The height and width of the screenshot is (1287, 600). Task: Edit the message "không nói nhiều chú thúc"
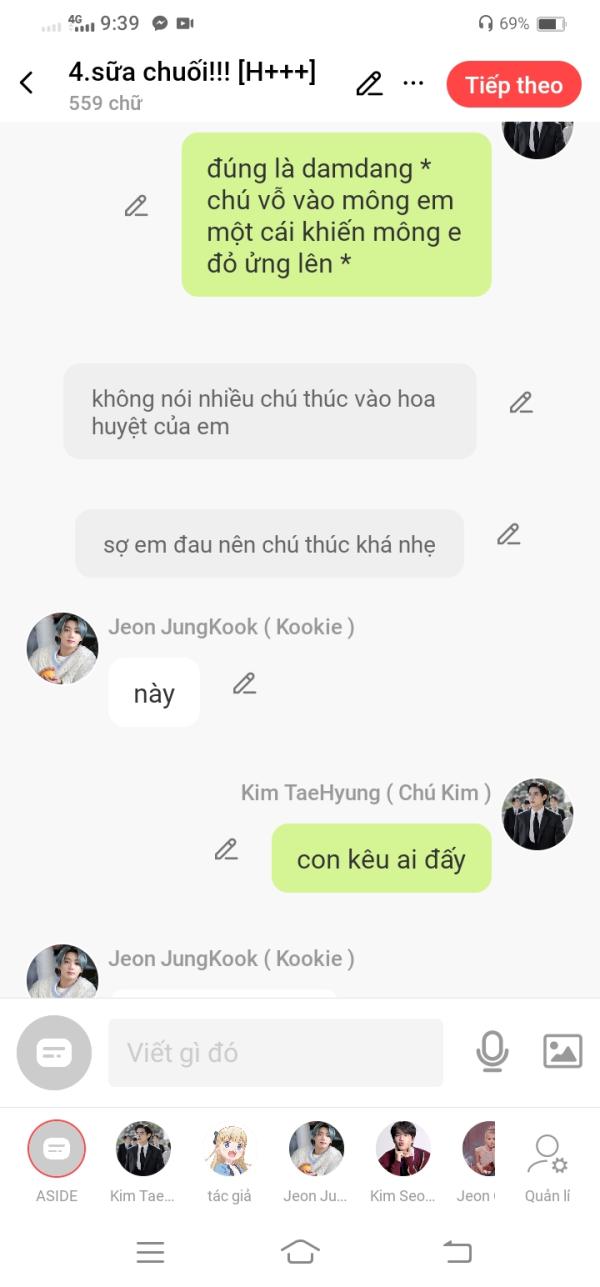pyautogui.click(x=520, y=403)
